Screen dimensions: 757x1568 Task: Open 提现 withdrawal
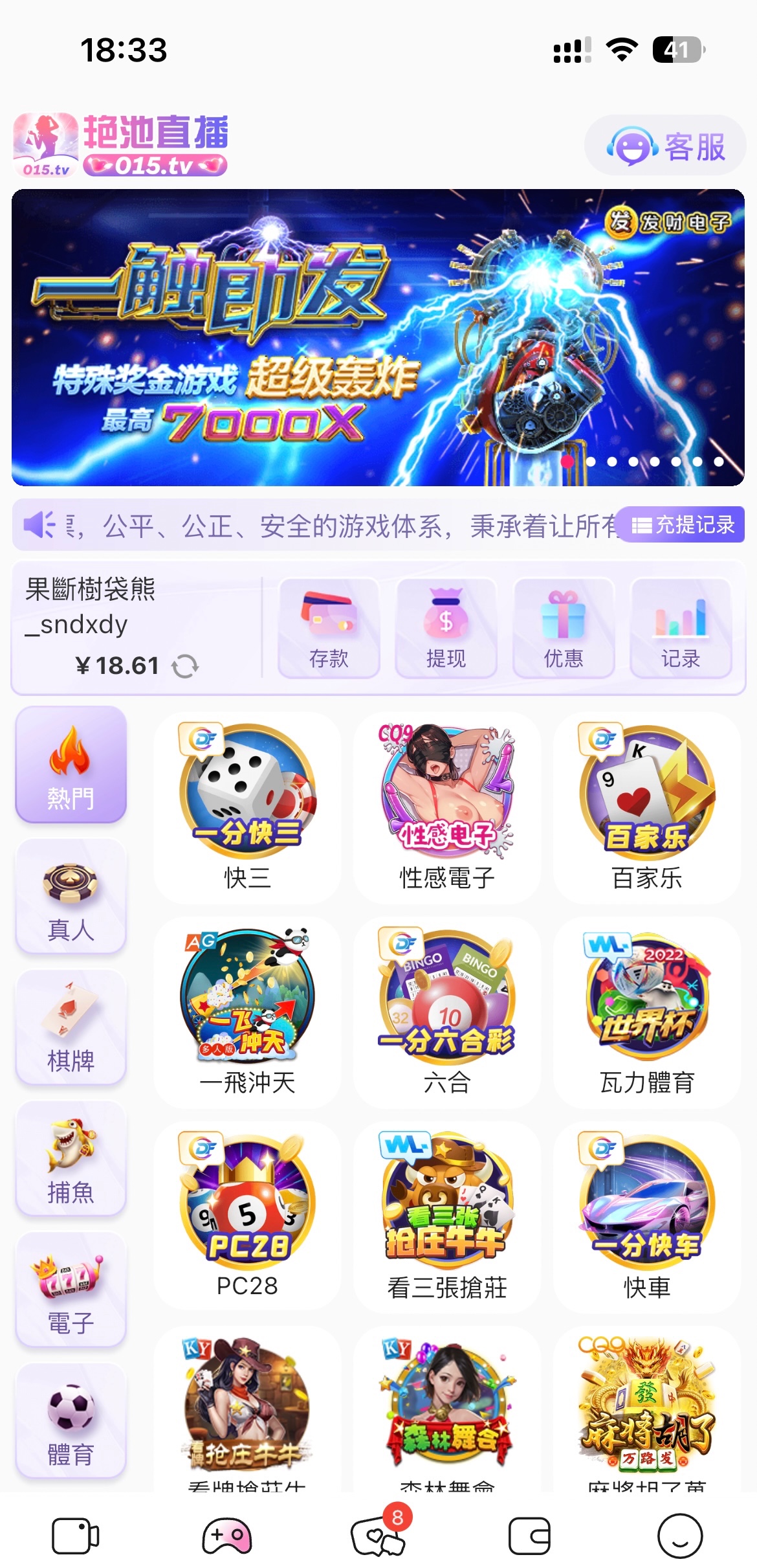pyautogui.click(x=446, y=628)
